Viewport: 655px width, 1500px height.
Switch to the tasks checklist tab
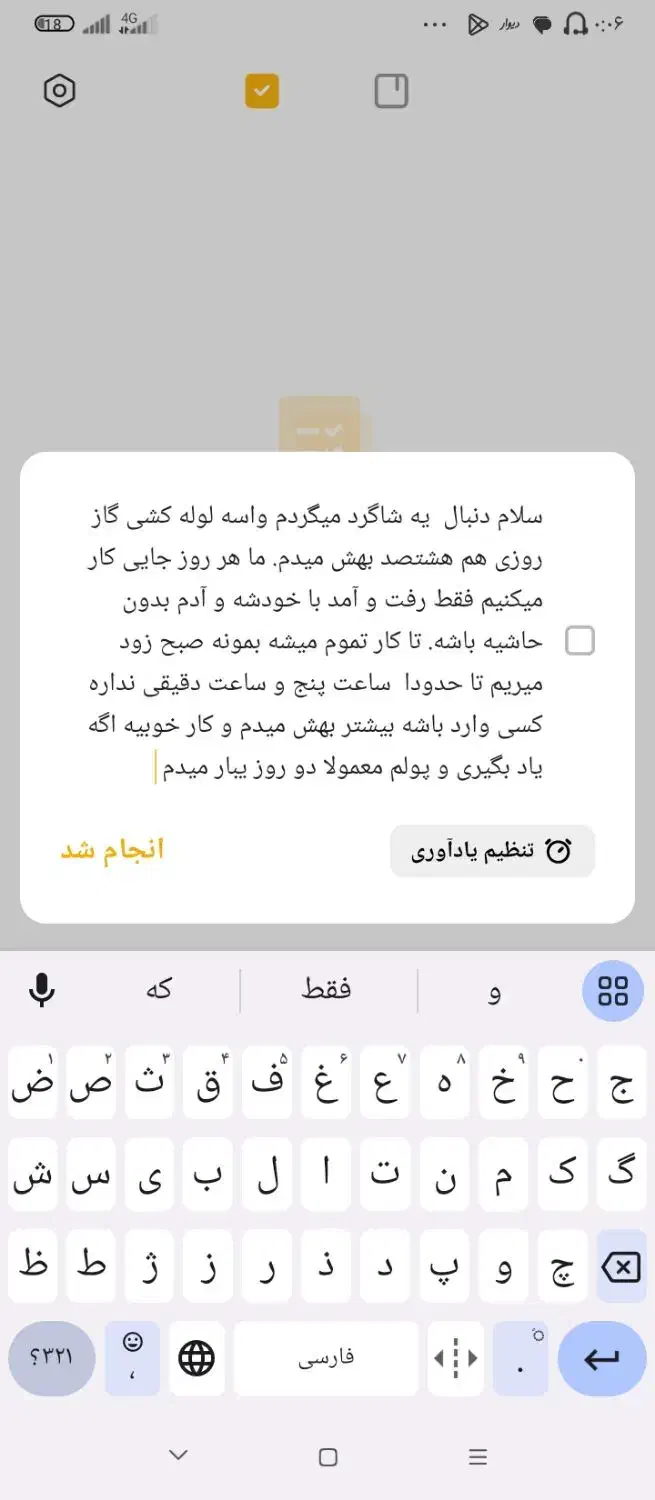[262, 91]
